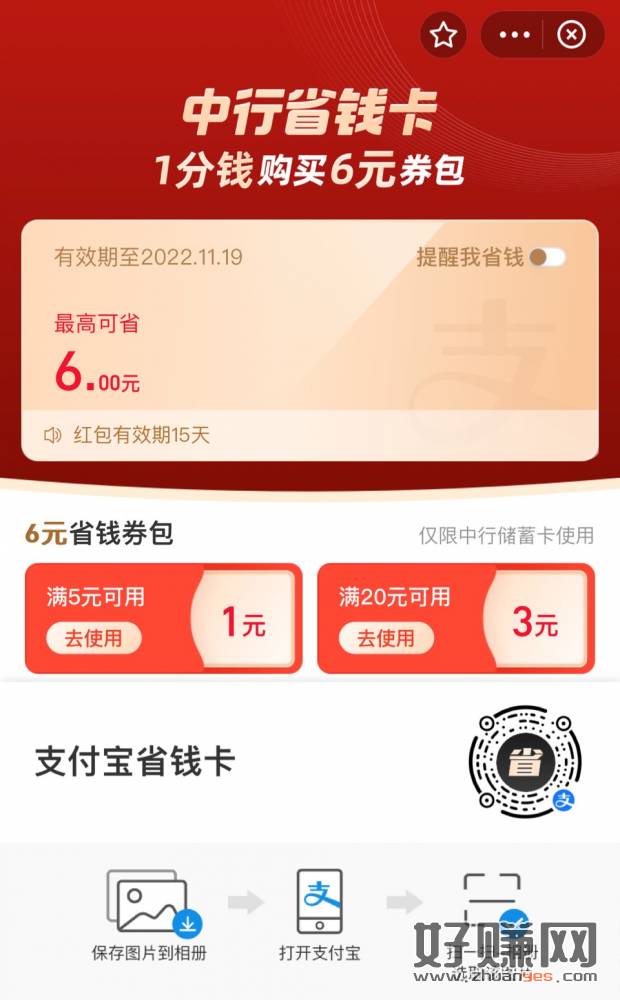620x1000 pixels.
Task: Close the mini program
Action: point(571,36)
